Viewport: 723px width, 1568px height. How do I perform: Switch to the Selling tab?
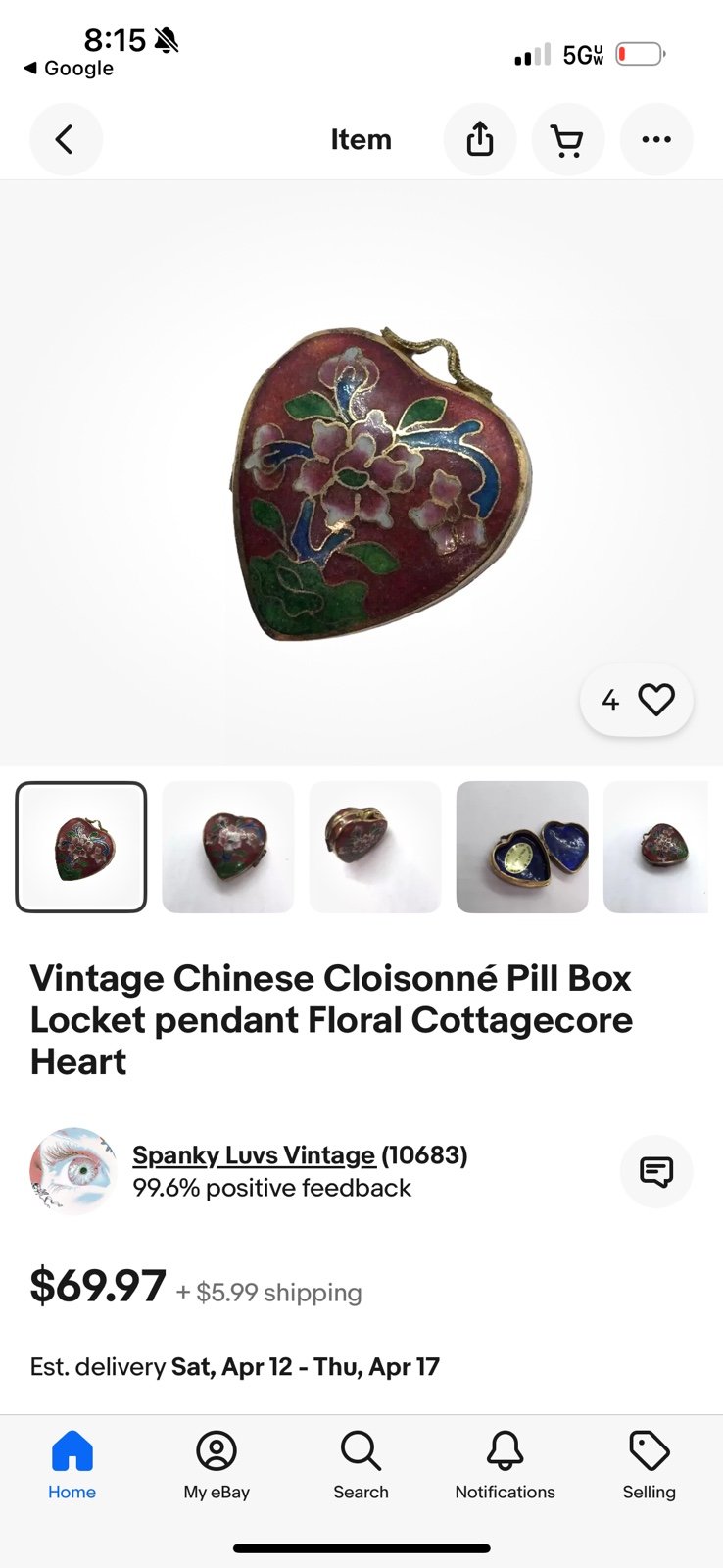(x=650, y=1466)
